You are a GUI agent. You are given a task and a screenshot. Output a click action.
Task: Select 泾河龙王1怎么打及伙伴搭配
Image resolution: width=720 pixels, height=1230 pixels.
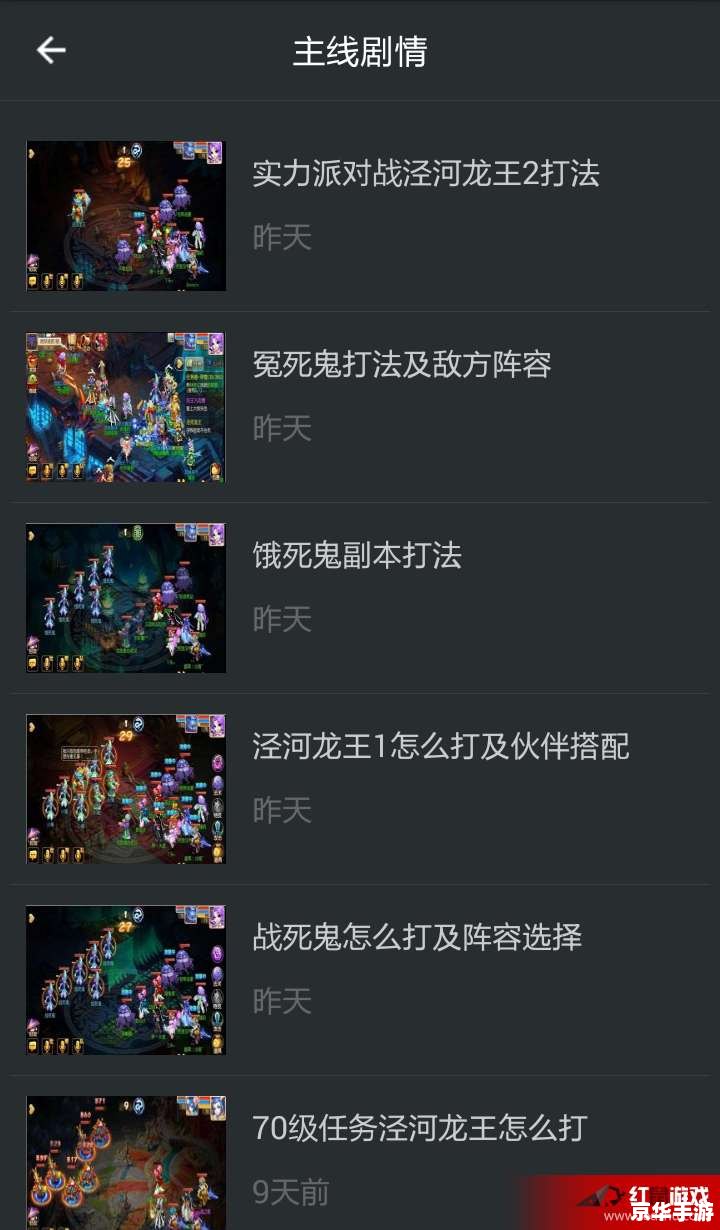tap(440, 747)
